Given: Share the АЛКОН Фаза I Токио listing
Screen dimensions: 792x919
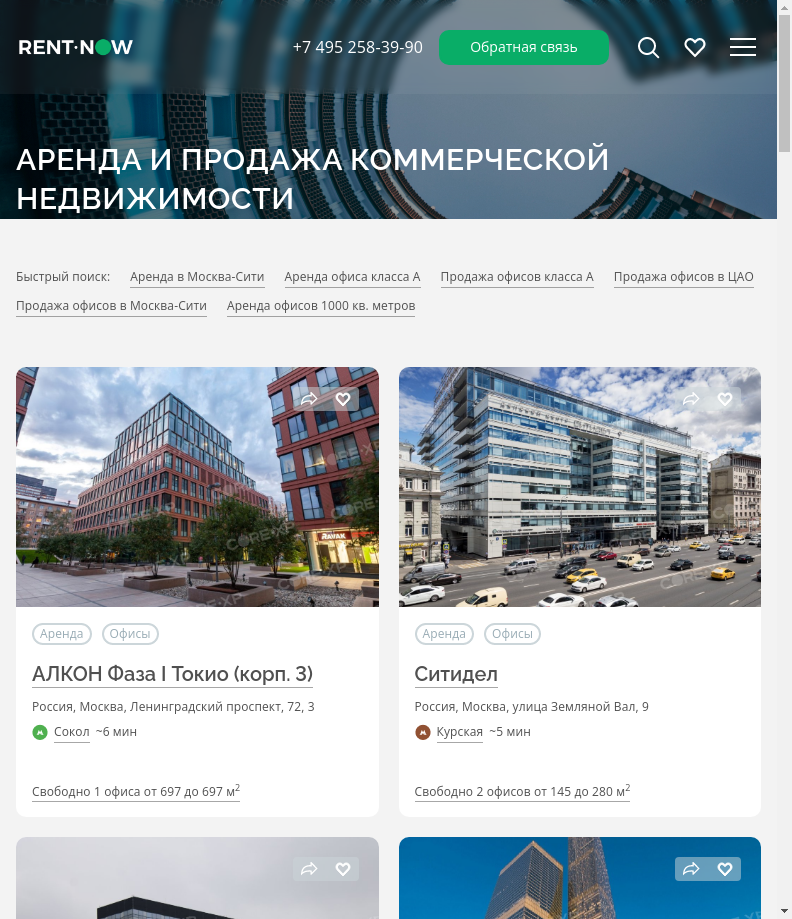Looking at the screenshot, I should pyautogui.click(x=309, y=399).
